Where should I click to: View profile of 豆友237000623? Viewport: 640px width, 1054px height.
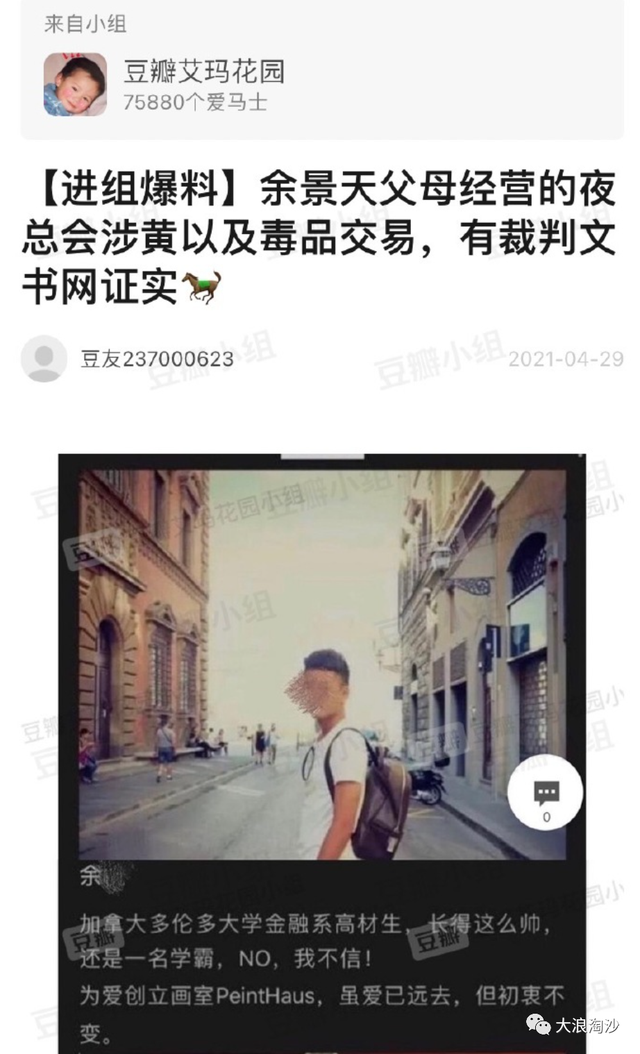tap(156, 359)
